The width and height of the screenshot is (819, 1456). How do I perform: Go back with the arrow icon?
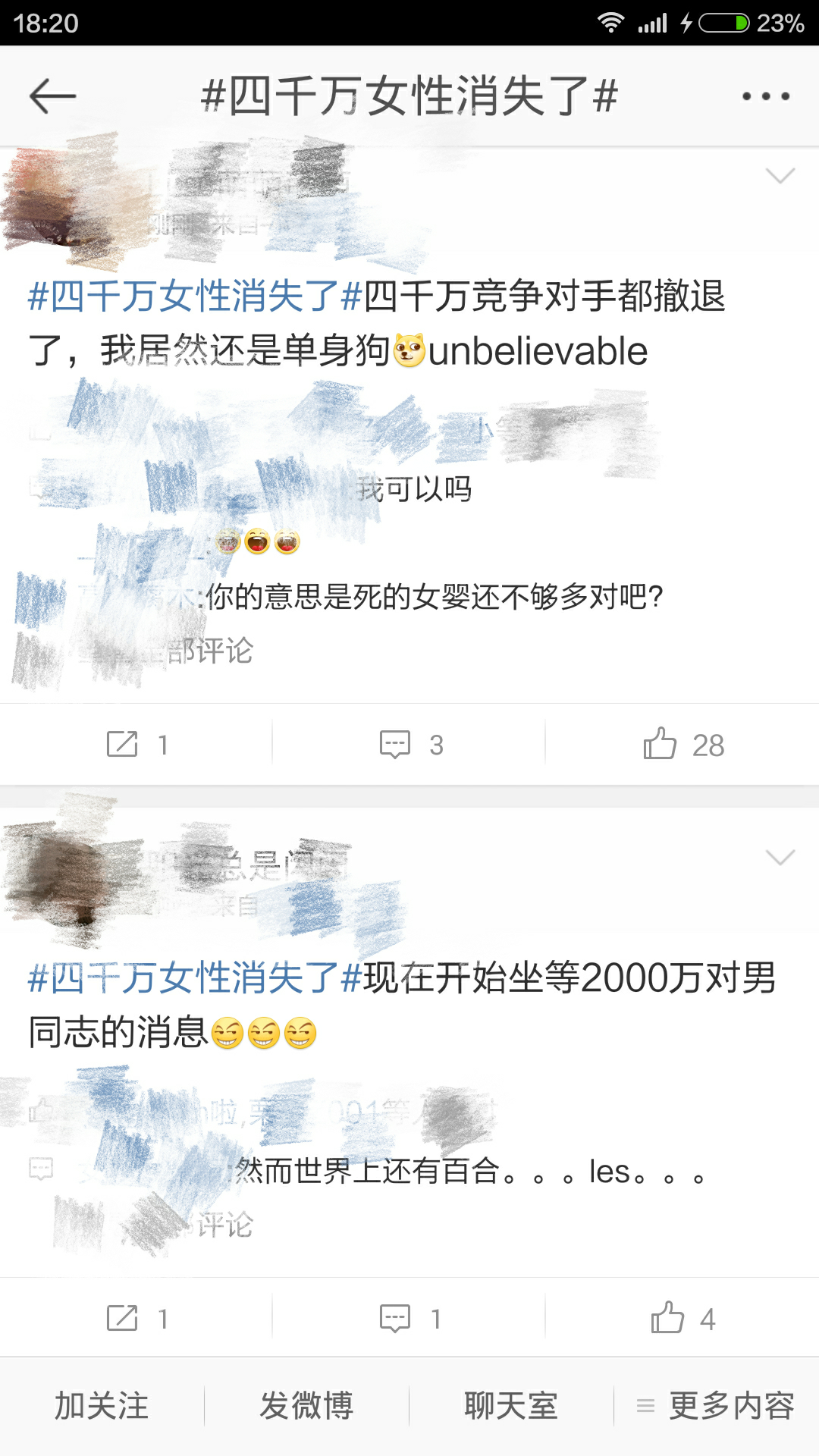tap(52, 96)
